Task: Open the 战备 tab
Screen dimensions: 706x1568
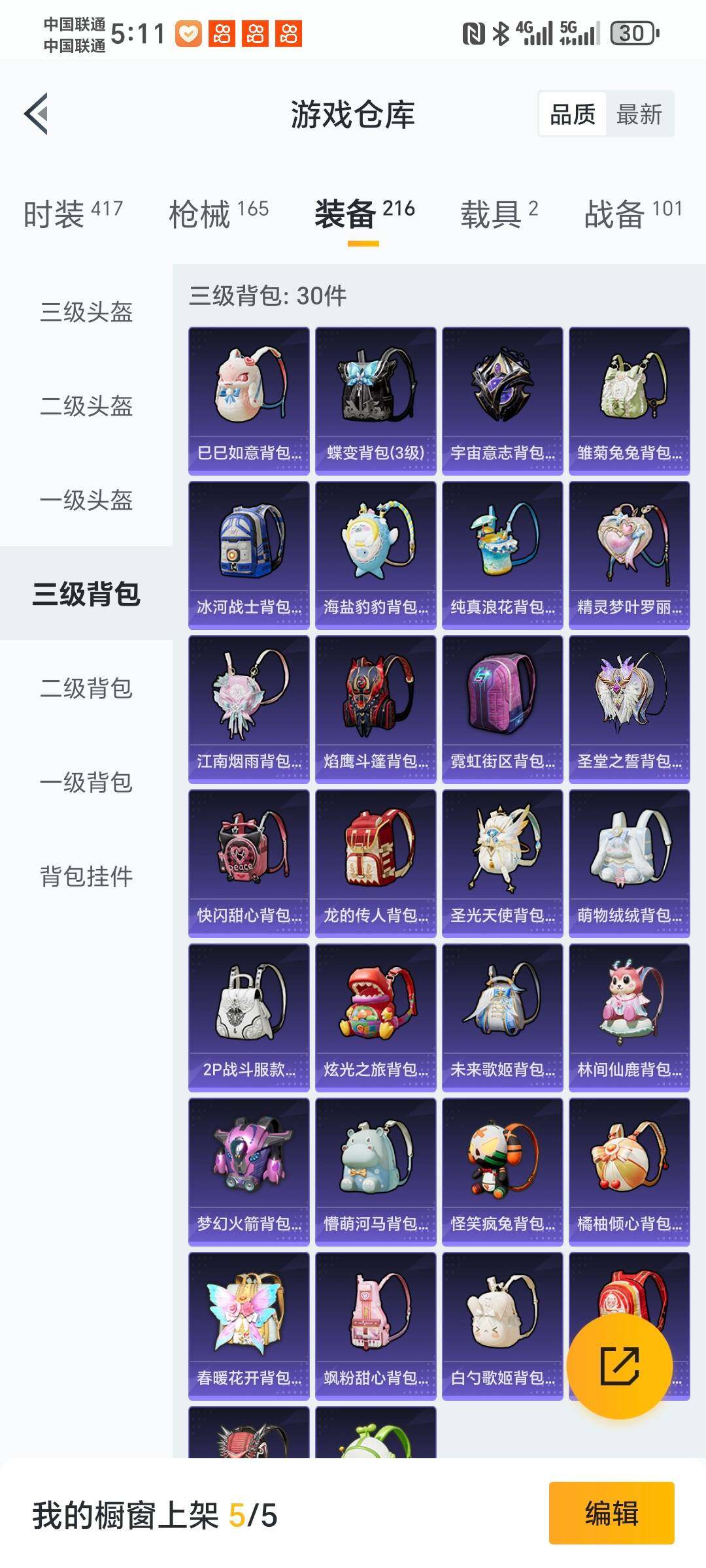Action: pos(633,214)
